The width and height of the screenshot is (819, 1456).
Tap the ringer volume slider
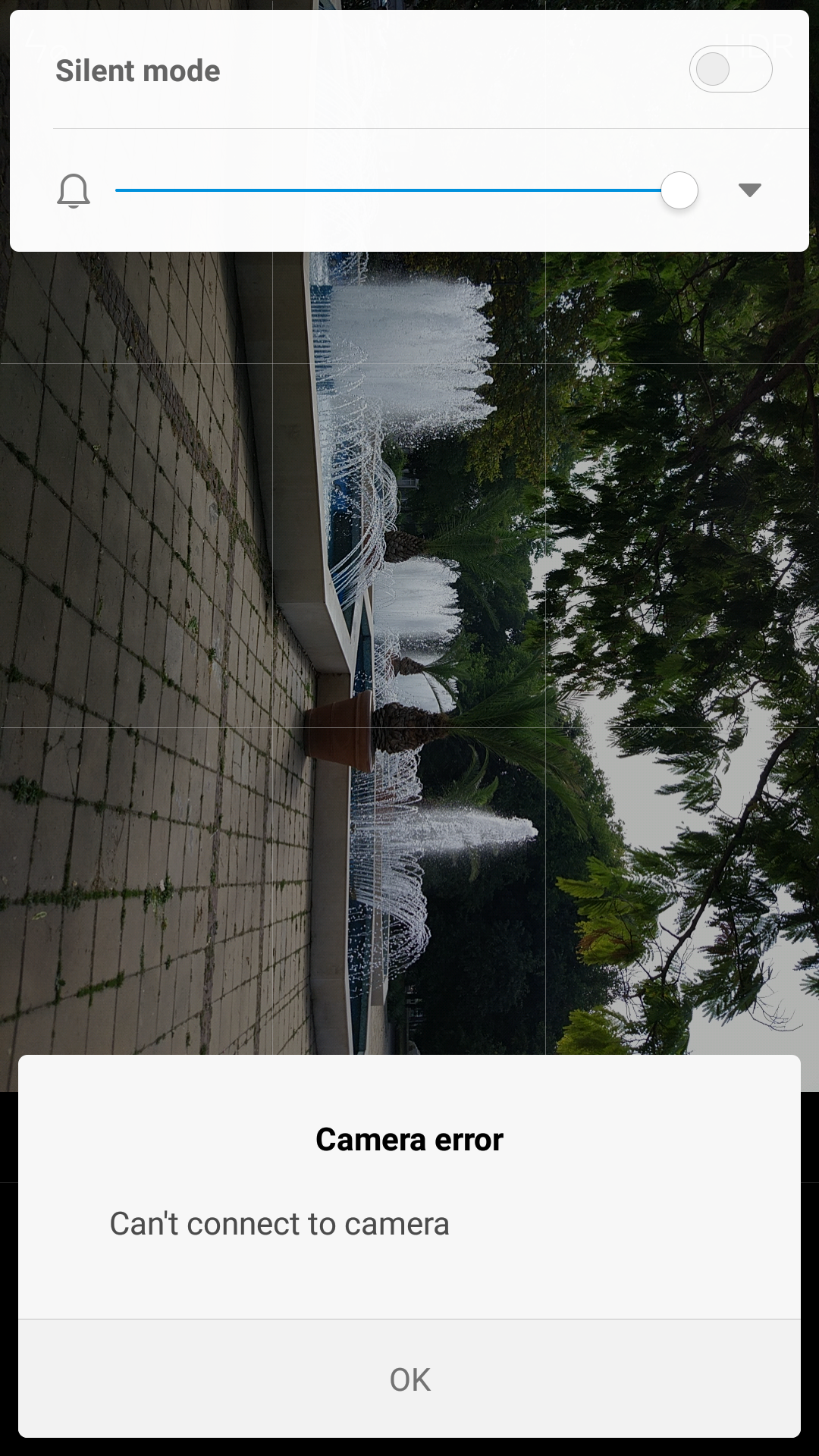point(406,190)
